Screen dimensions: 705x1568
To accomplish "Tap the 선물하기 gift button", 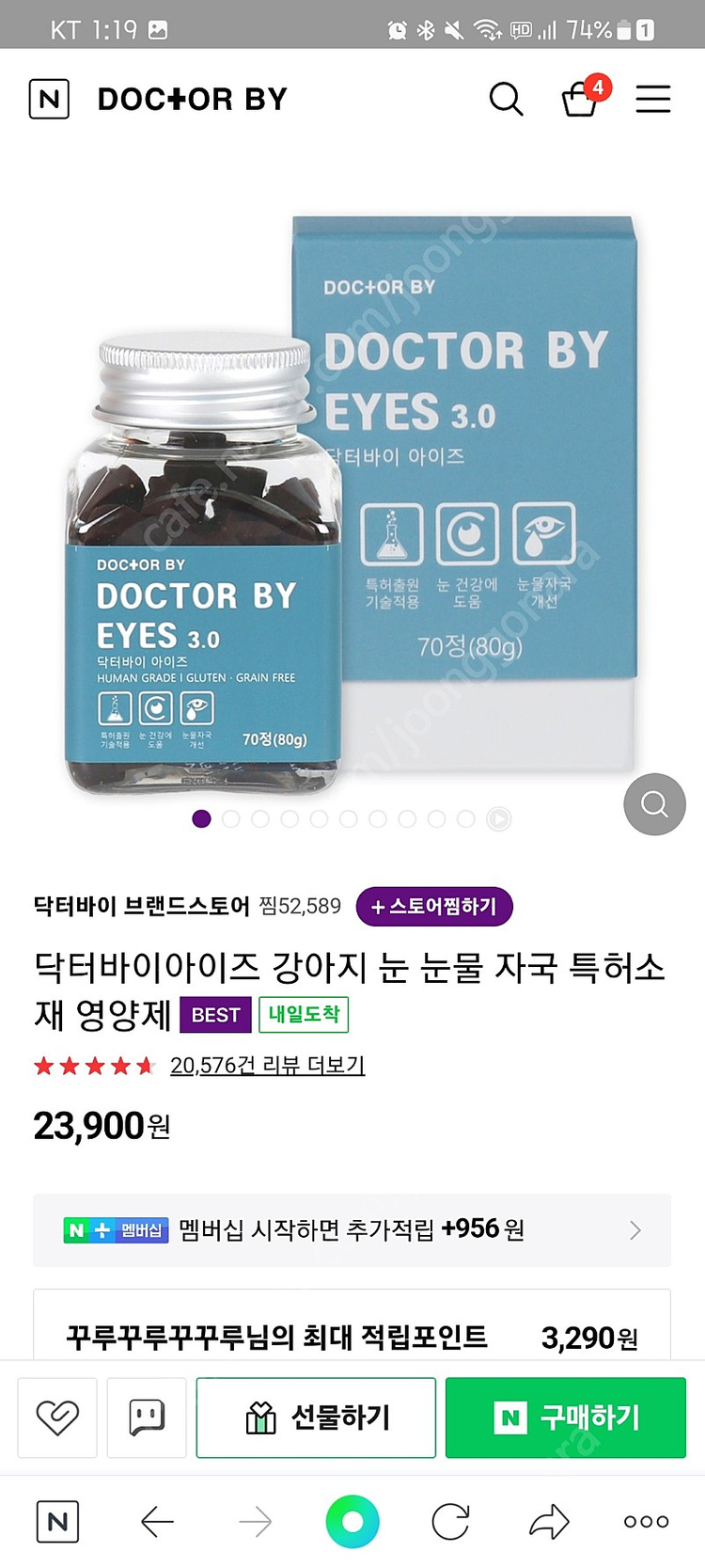I will click(x=315, y=1417).
